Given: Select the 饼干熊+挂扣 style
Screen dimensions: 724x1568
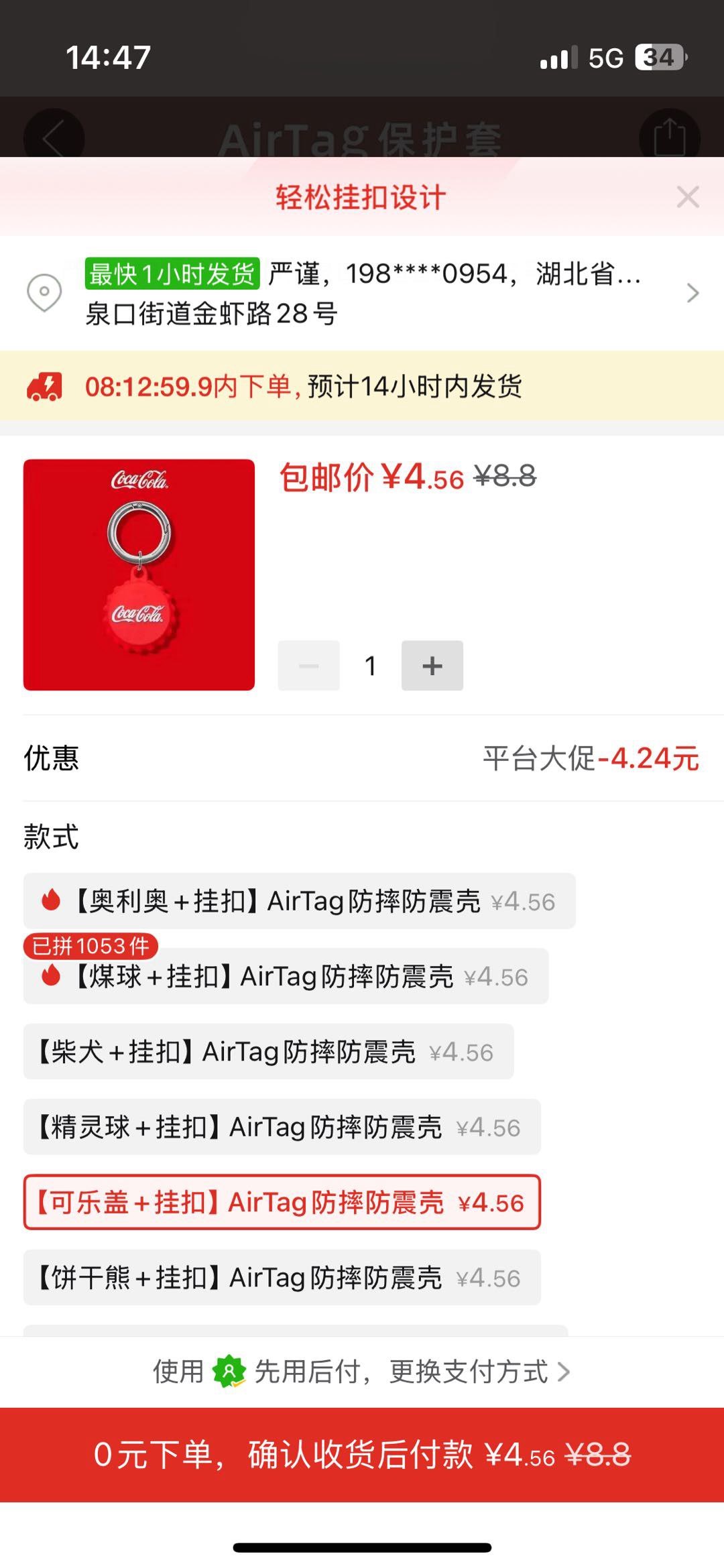Looking at the screenshot, I should (282, 1277).
